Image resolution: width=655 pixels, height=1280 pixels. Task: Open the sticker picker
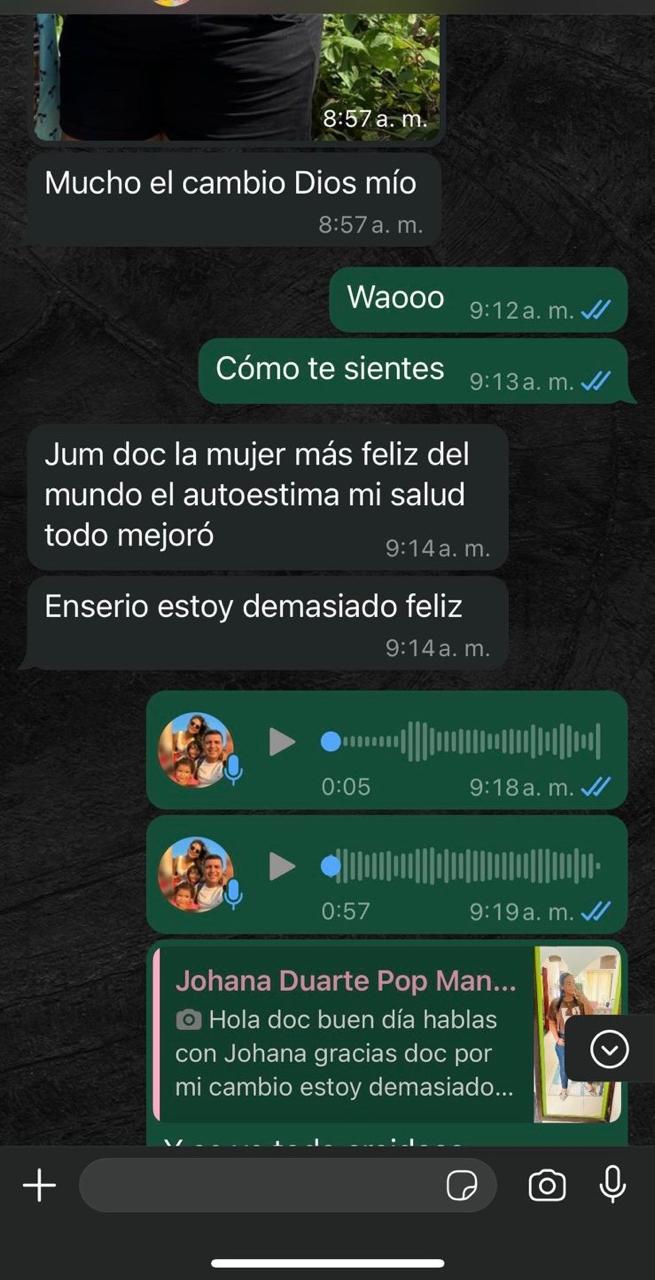tap(461, 1186)
